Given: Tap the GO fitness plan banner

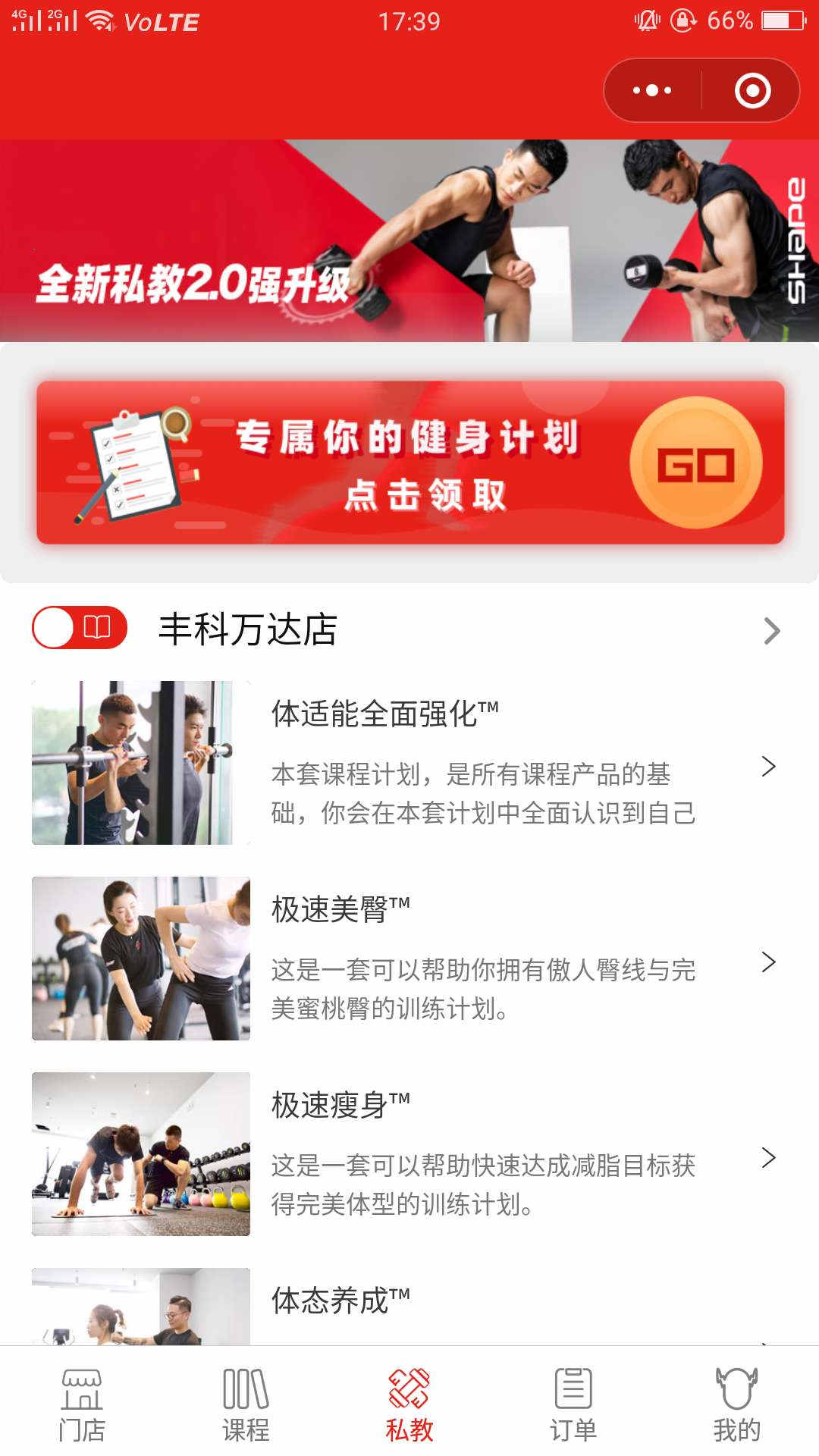Looking at the screenshot, I should (x=409, y=463).
